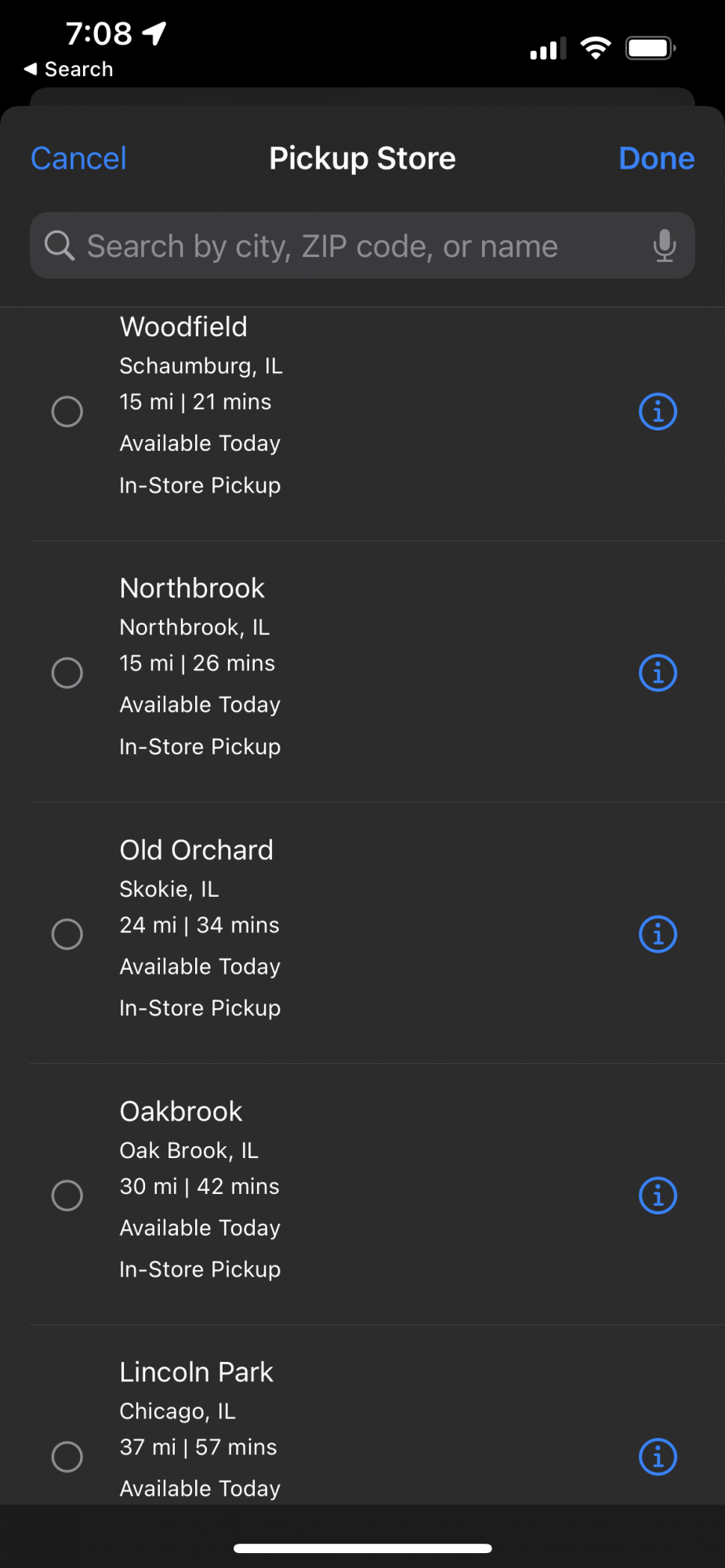Screen dimensions: 725x1568
Task: Choose the Lincoln Park store radio button
Action: (67, 1457)
